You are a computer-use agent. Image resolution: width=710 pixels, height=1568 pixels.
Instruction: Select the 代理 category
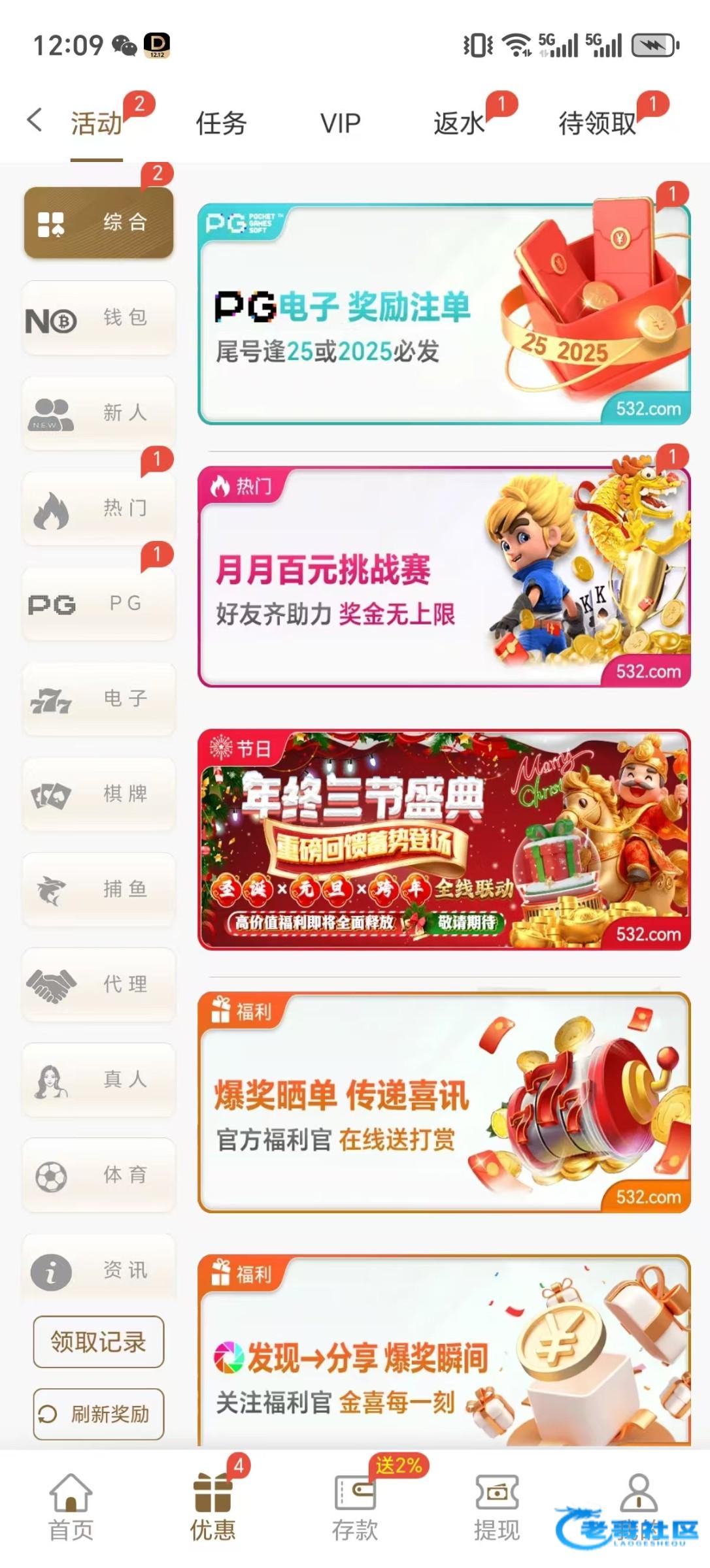click(x=99, y=985)
